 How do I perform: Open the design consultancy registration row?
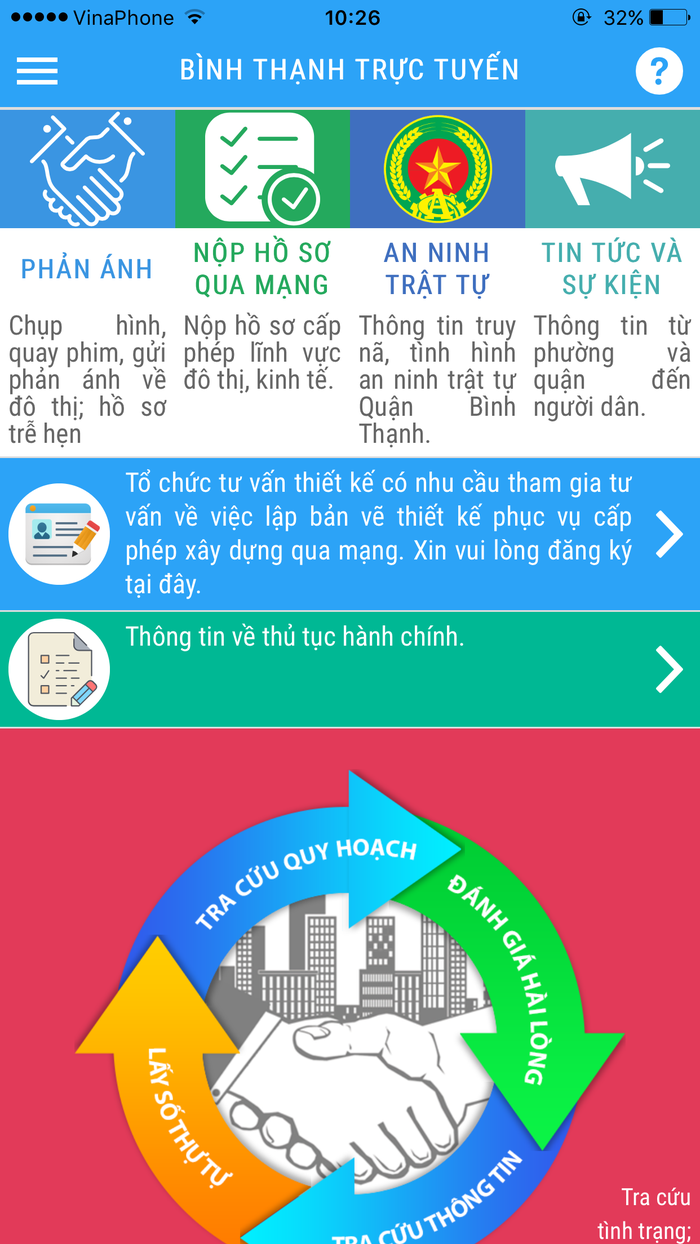(x=380, y=535)
